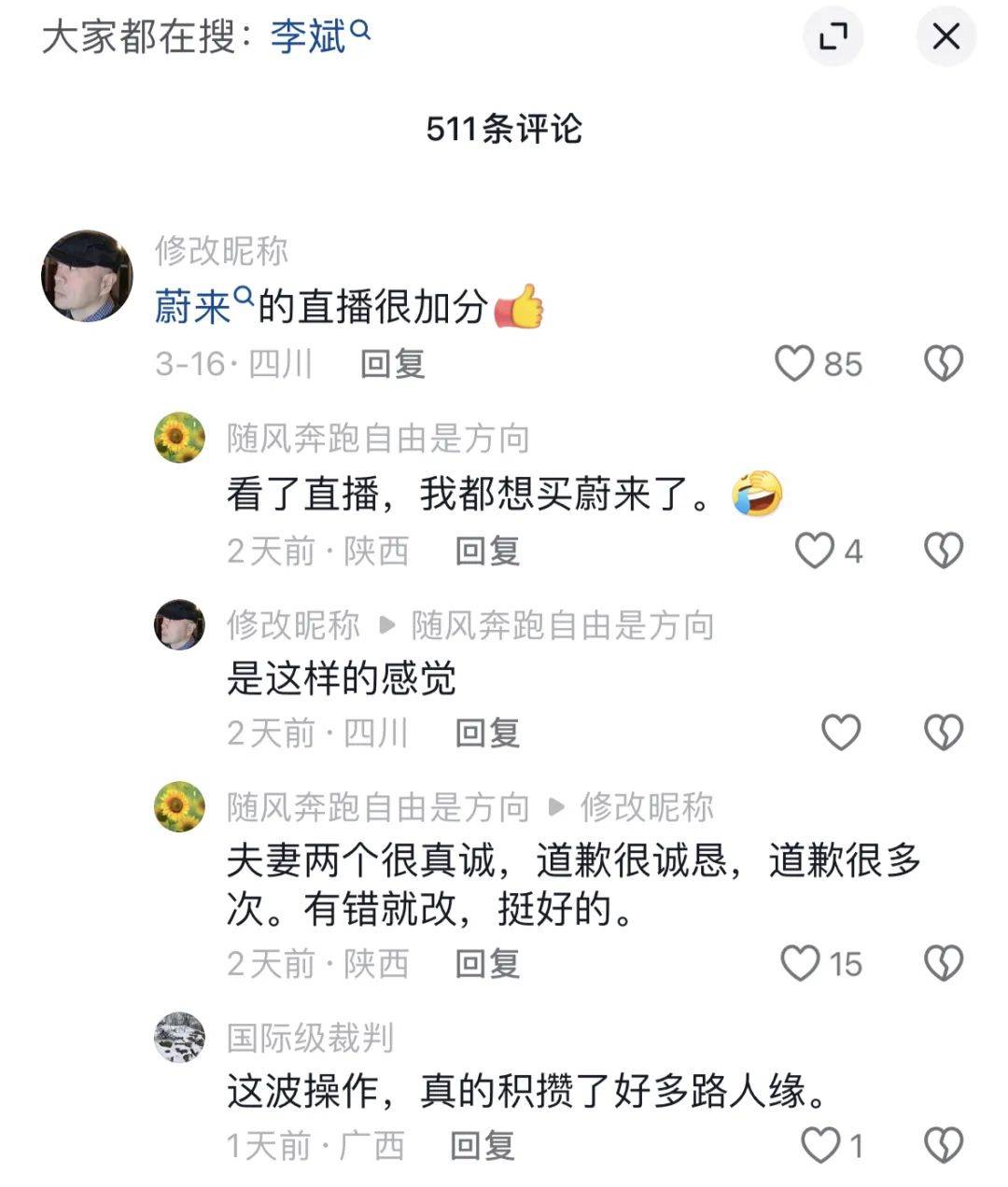Like 国际级裁判's comment
Image resolution: width=1008 pixels, height=1187 pixels.
click(821, 1145)
